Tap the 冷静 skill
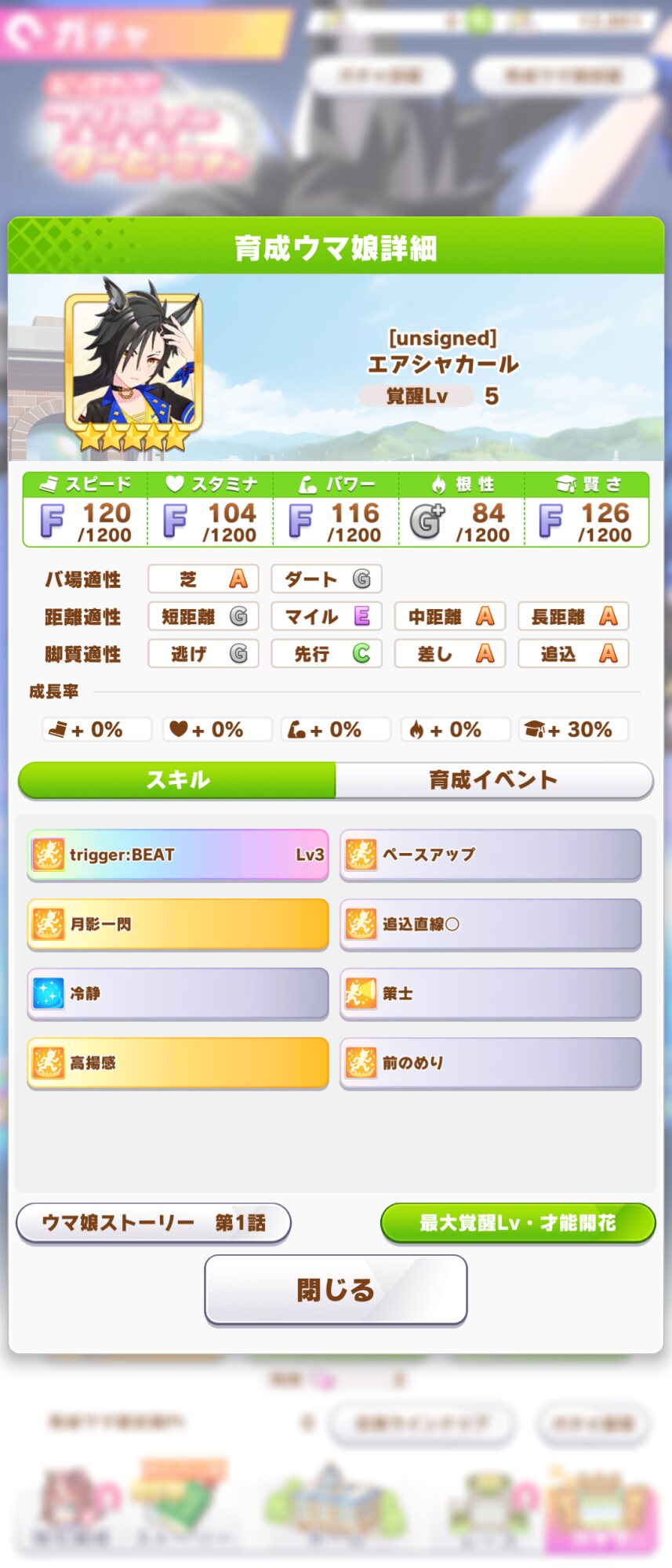The height and width of the screenshot is (1568, 672). click(x=178, y=993)
